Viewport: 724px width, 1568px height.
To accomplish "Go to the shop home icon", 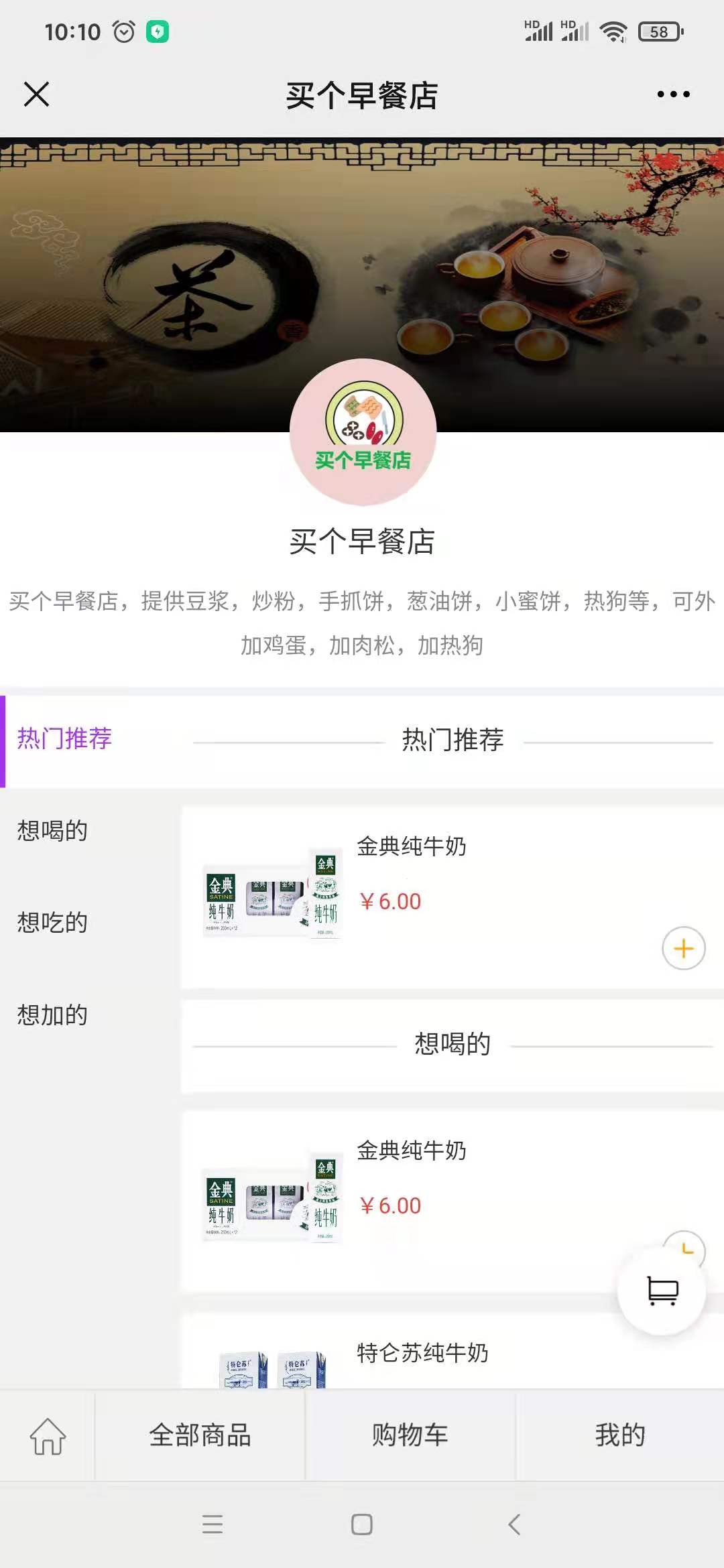I will tap(48, 1436).
